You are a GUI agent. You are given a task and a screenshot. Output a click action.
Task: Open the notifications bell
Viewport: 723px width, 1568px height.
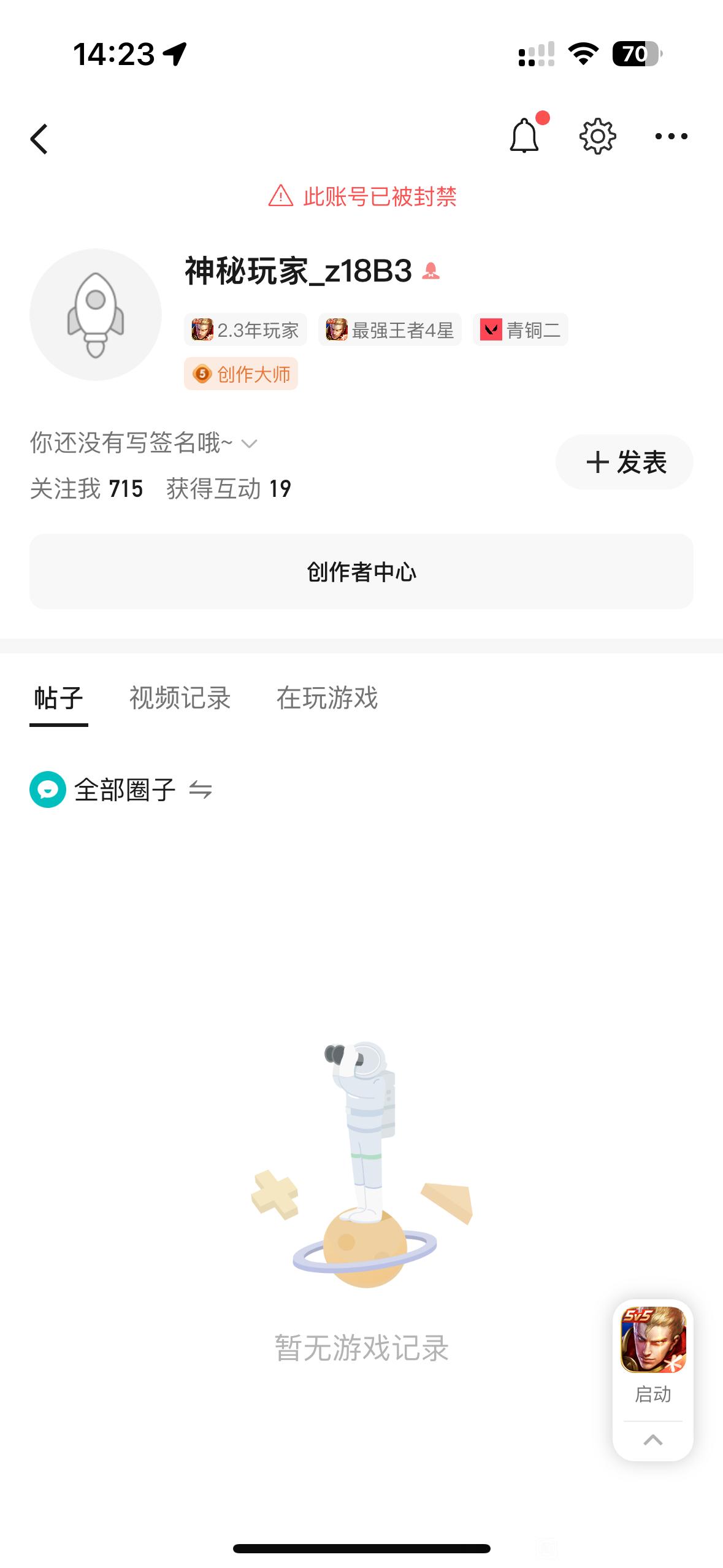click(524, 136)
